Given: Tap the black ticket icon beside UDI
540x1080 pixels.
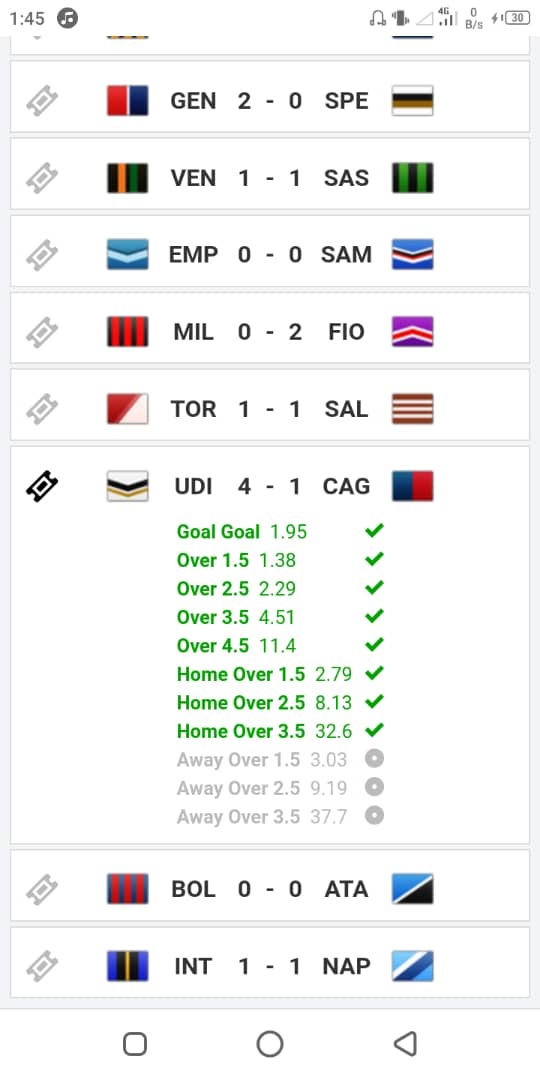Looking at the screenshot, I should [42, 486].
